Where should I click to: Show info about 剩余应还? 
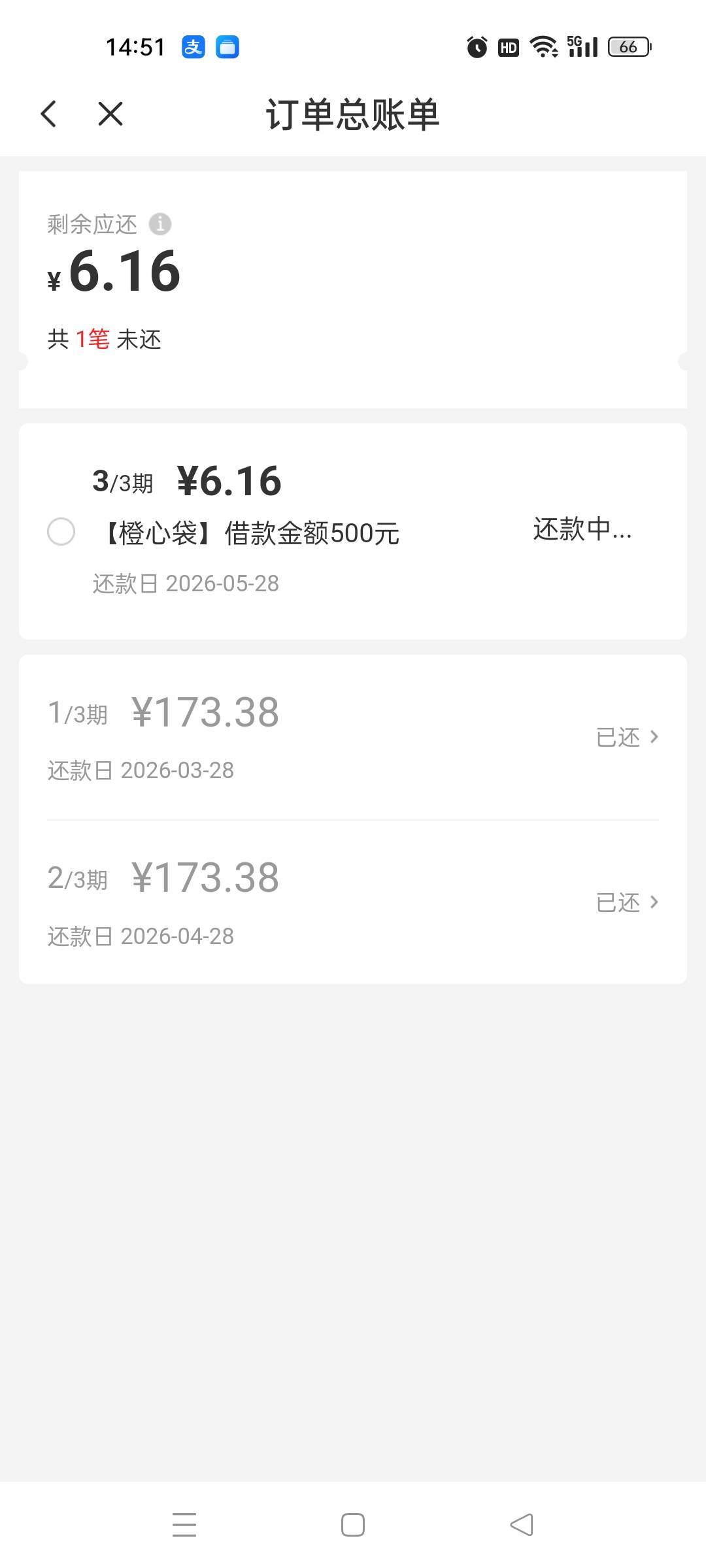click(160, 224)
